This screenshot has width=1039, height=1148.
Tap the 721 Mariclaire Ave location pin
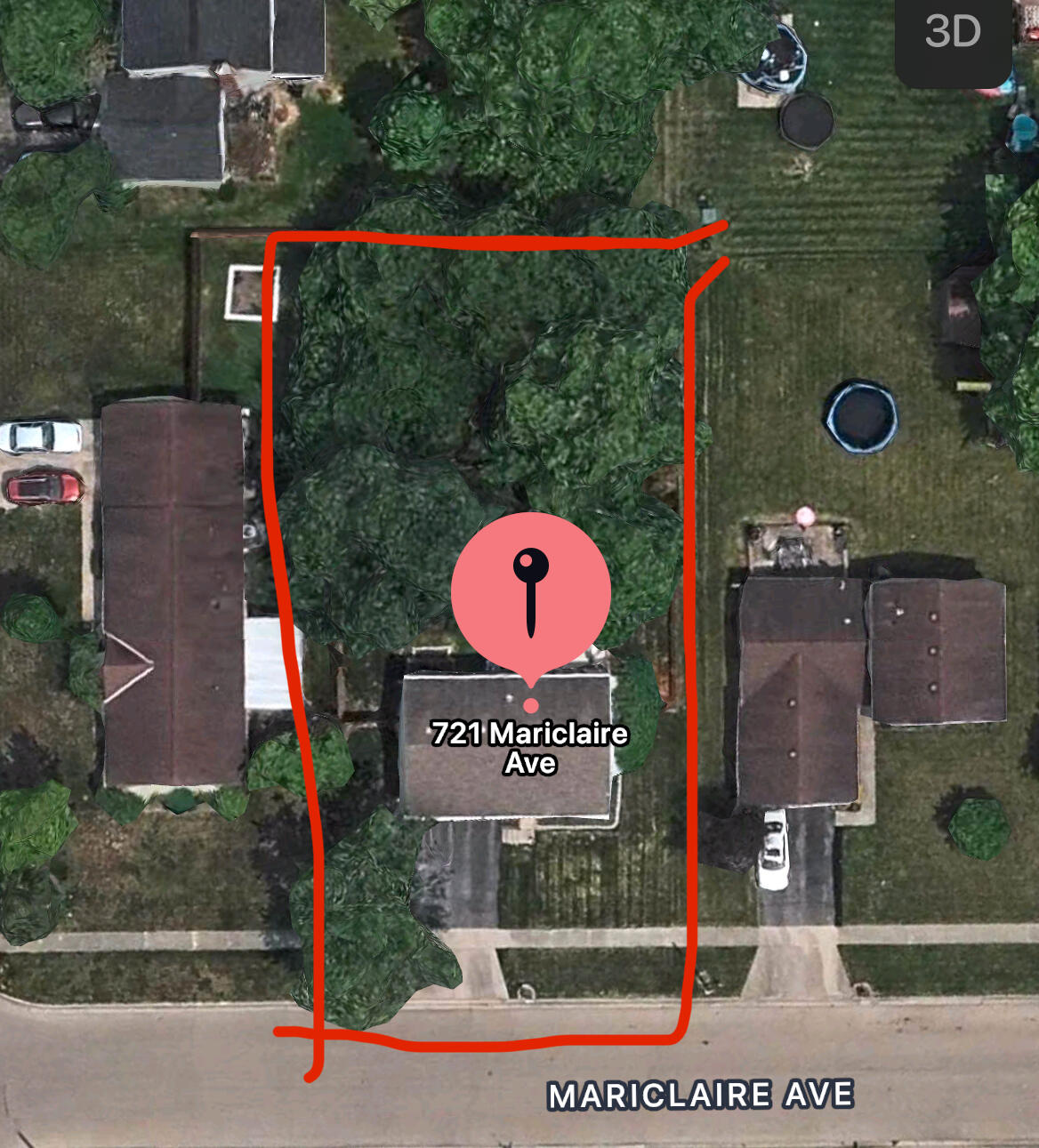point(530,594)
